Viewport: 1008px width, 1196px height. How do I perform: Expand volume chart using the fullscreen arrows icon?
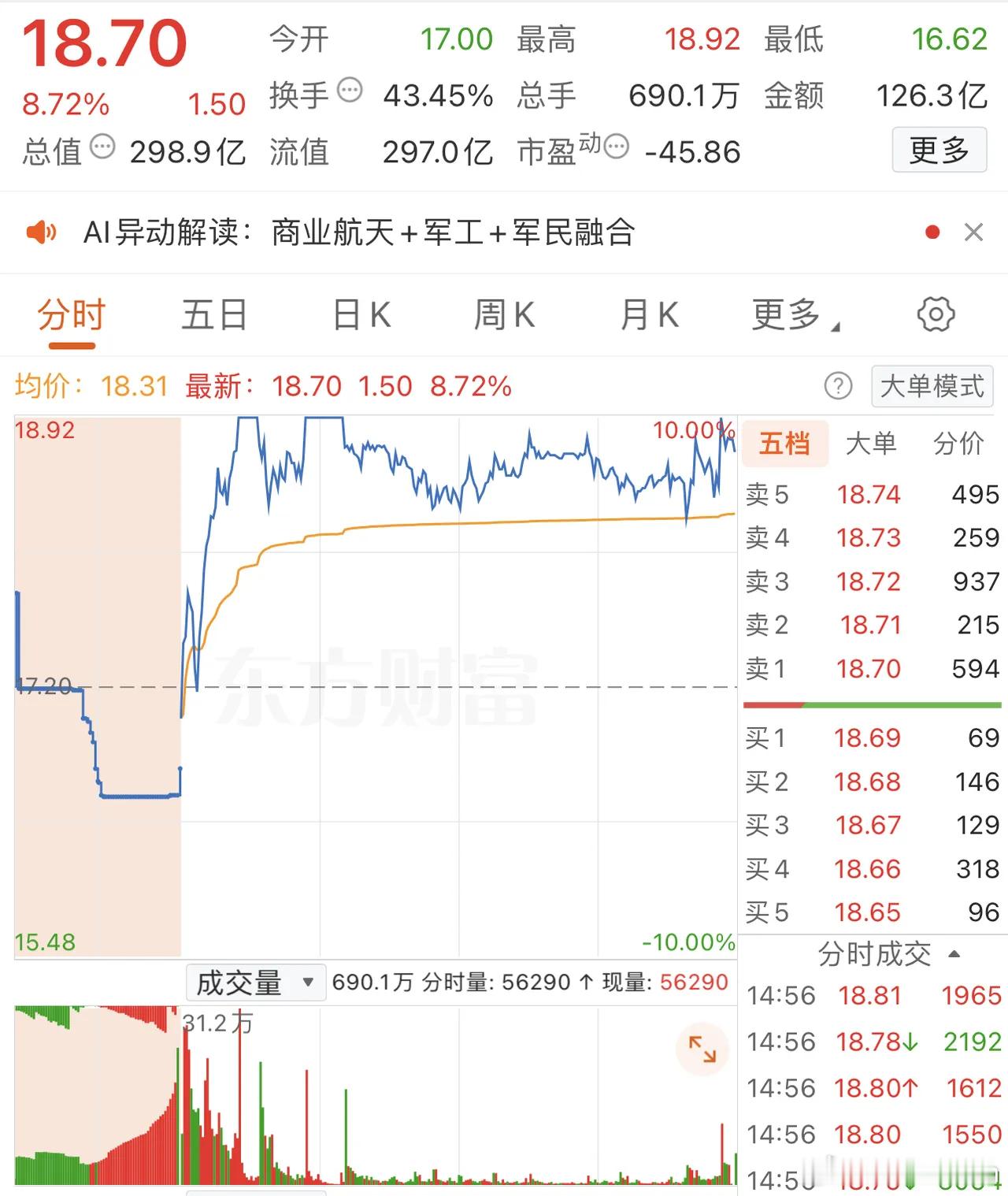coord(702,1050)
